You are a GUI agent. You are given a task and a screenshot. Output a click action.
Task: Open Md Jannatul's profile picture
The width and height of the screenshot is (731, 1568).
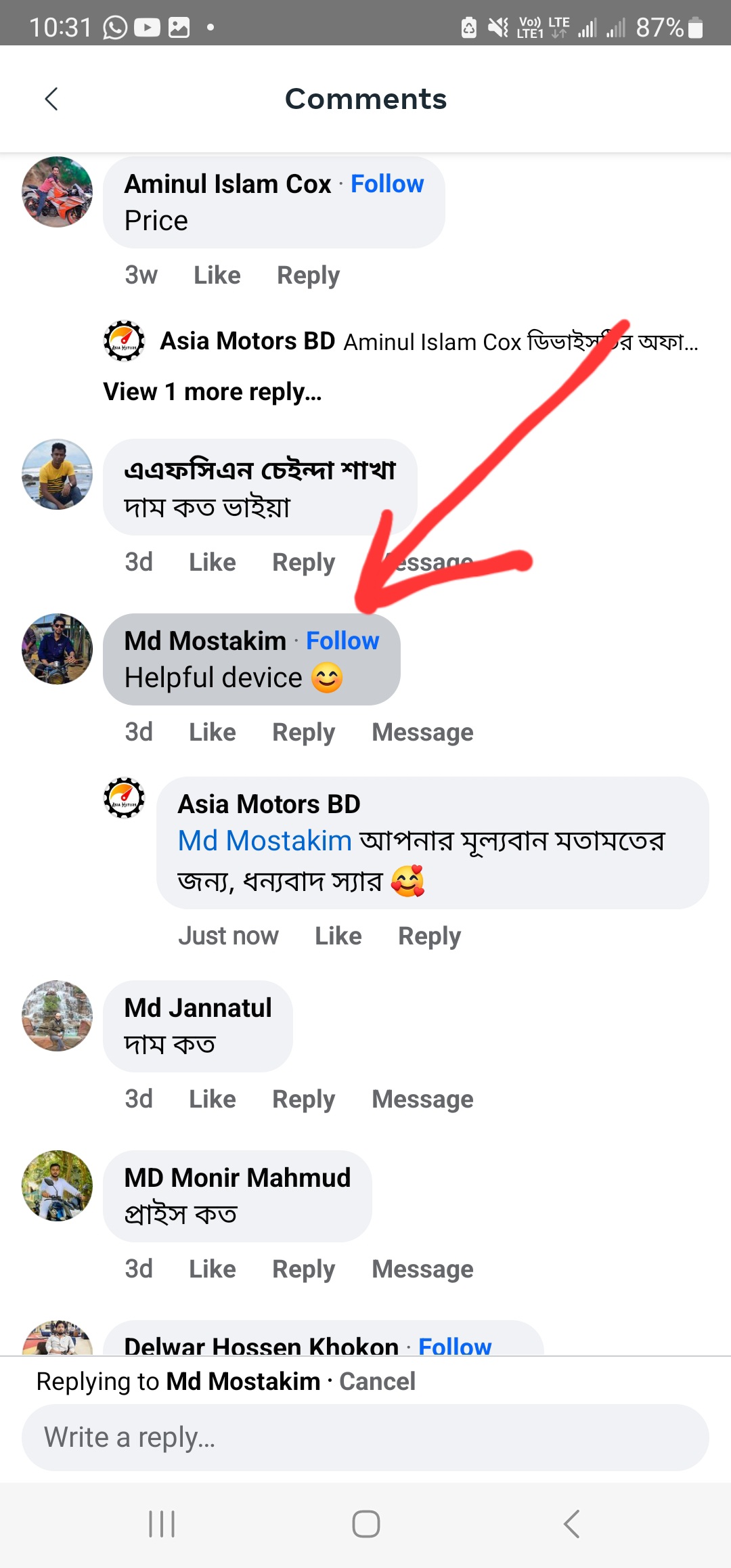[x=58, y=1016]
